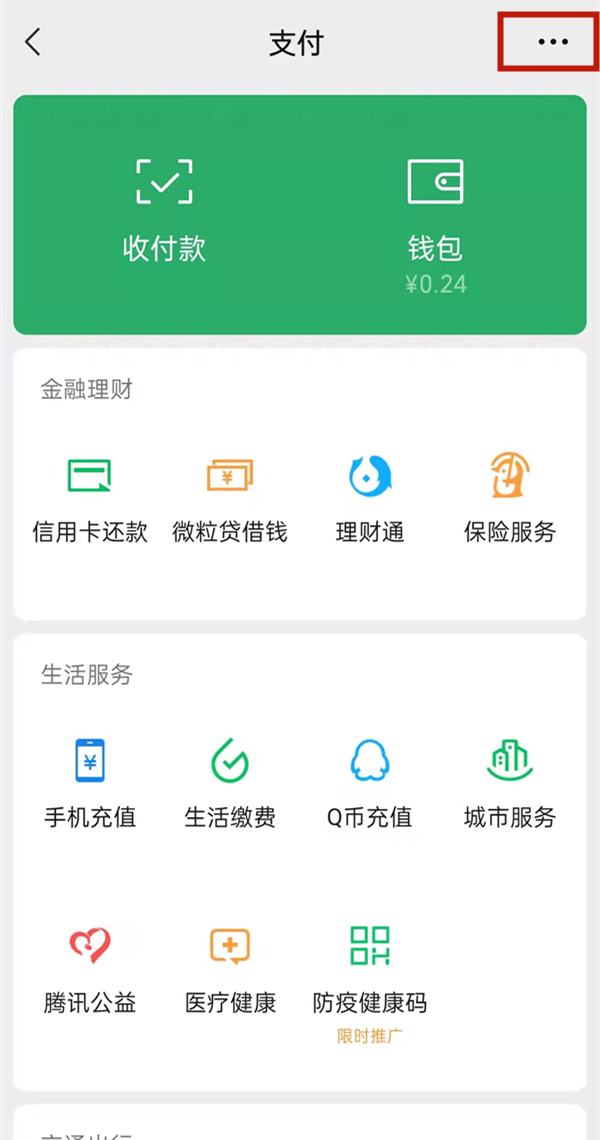600x1140 pixels.
Task: Open 收付款 to pay or receive
Action: point(164,212)
